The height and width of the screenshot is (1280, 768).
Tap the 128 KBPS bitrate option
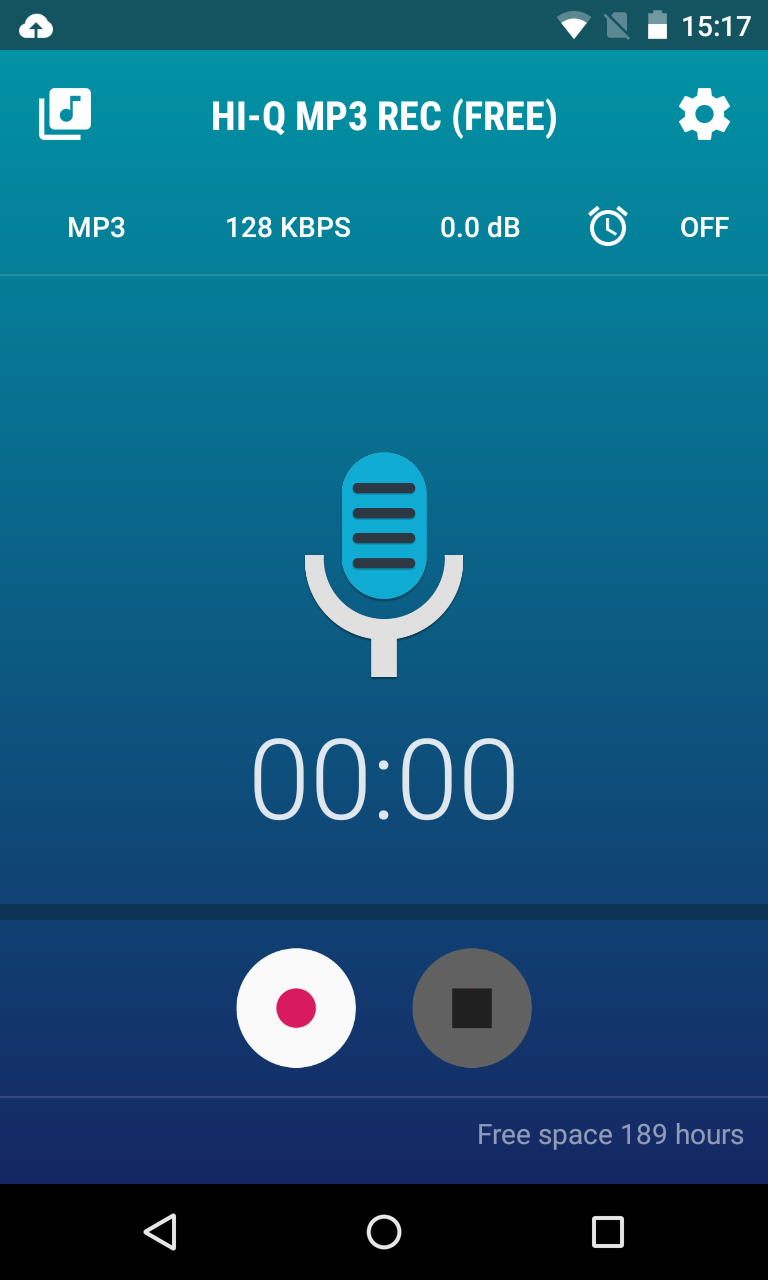coord(288,227)
